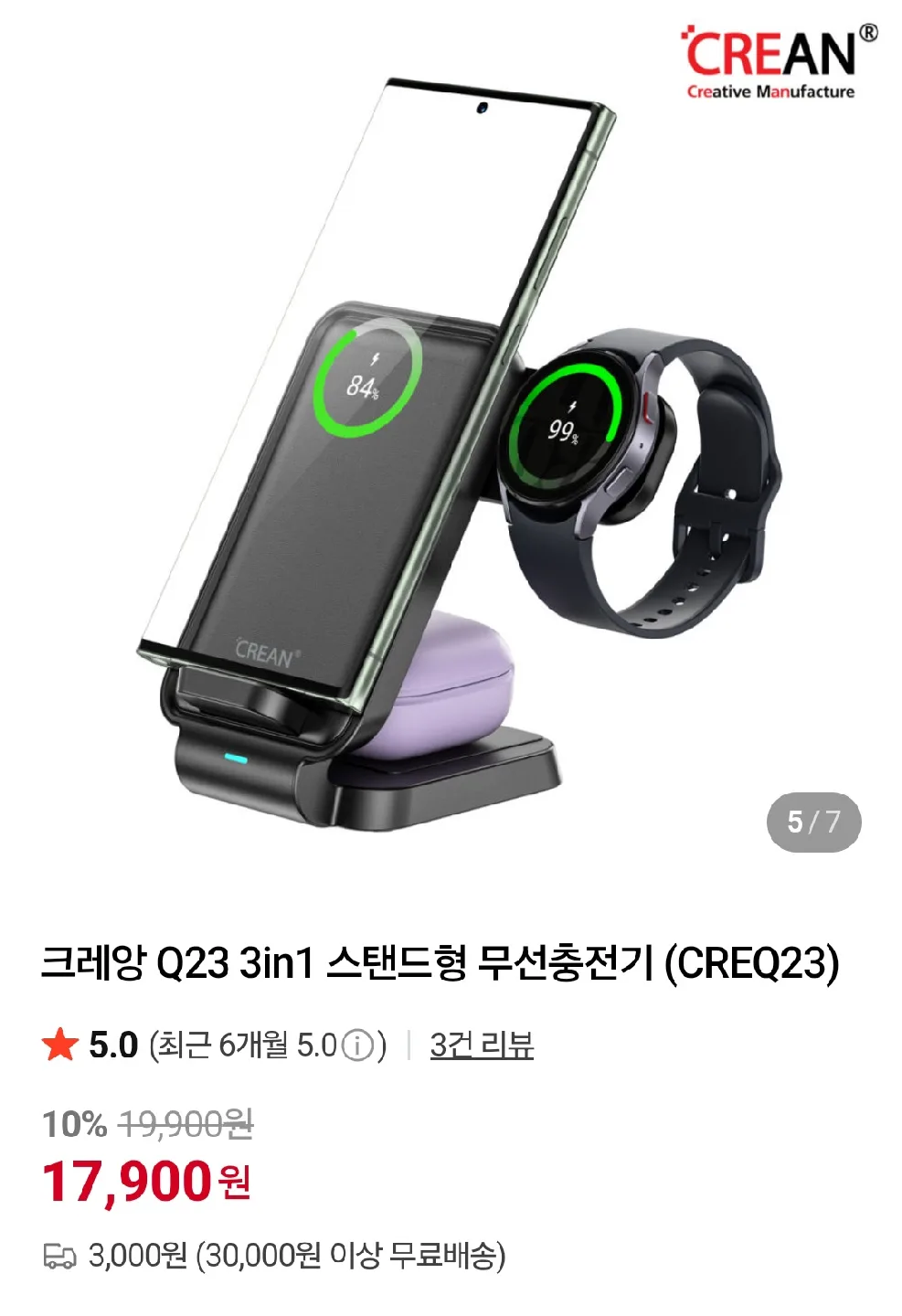
Task: Tap the info icon beside 최근 6개월 rating
Action: click(357, 1045)
